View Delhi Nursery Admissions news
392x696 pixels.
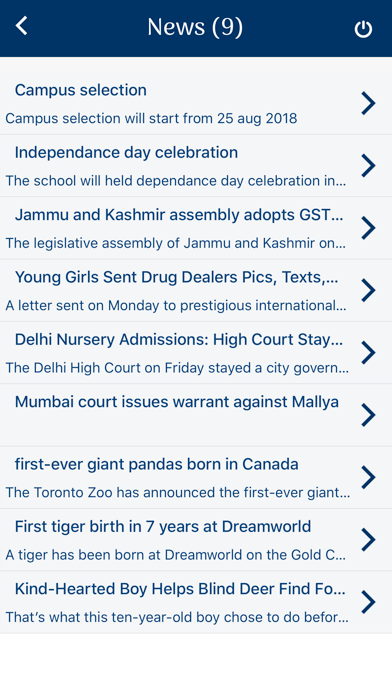[x=196, y=353]
